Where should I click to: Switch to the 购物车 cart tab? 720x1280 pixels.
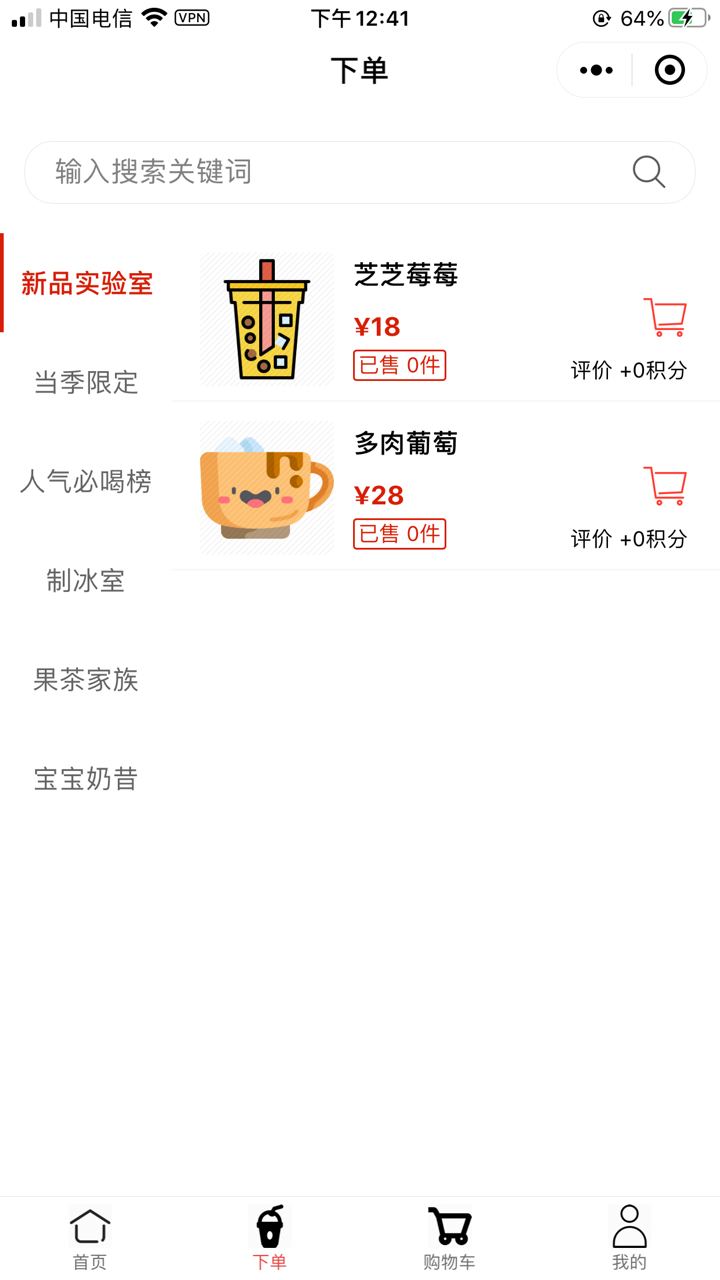pyautogui.click(x=450, y=1238)
